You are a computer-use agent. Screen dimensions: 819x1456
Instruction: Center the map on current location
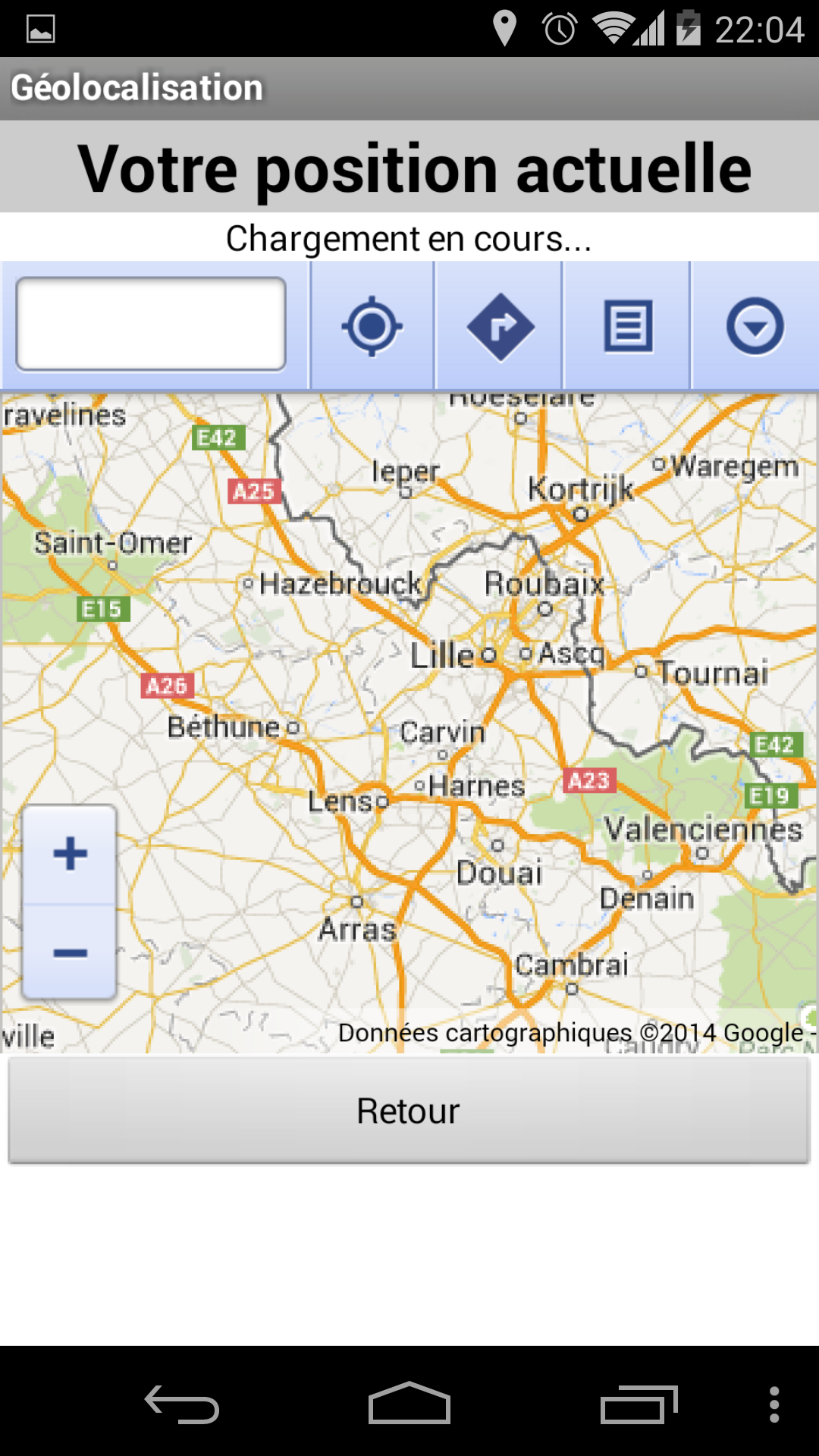pyautogui.click(x=372, y=327)
